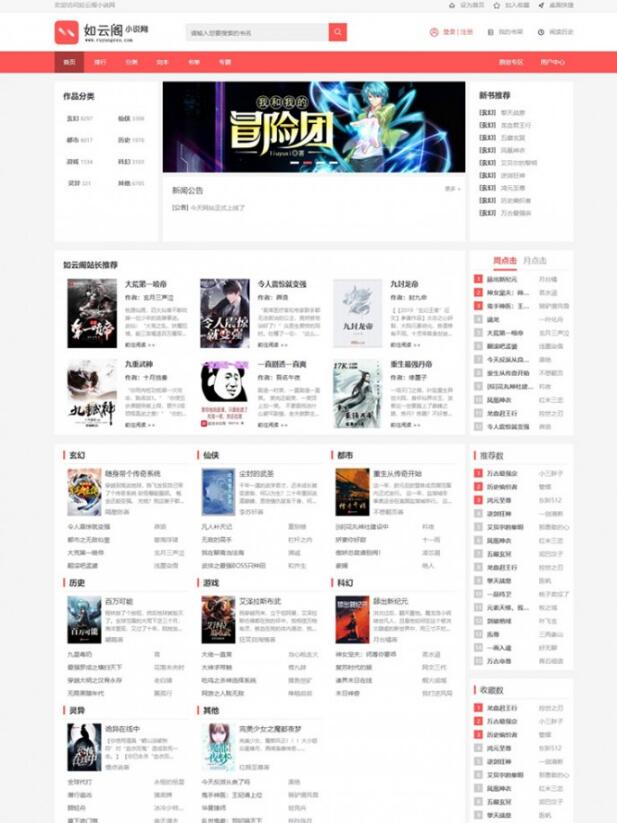The height and width of the screenshot is (823, 617).
Task: Open 更多 link in 新闻公告
Action: point(452,188)
